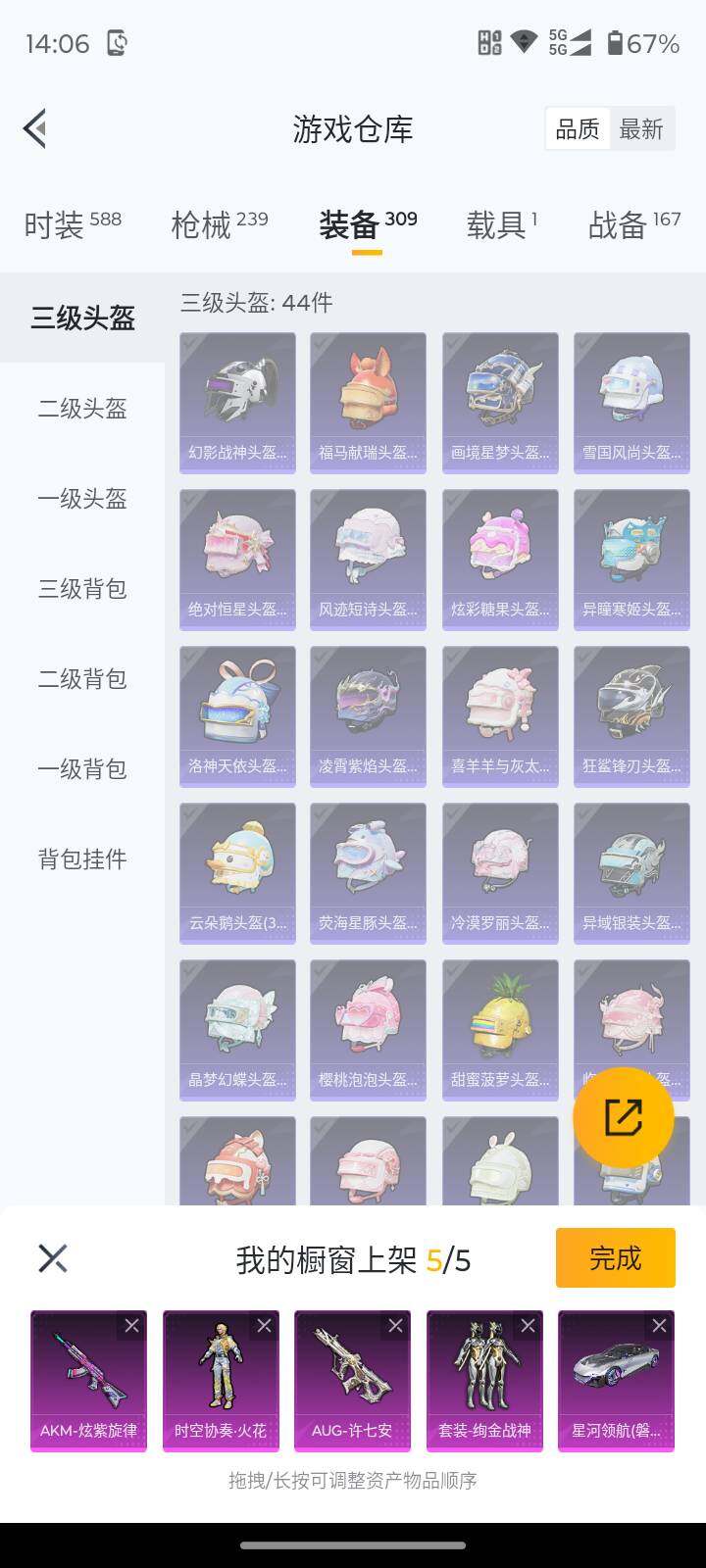Open the 载具 tab
Viewport: 706px width, 1568px height.
click(x=501, y=224)
